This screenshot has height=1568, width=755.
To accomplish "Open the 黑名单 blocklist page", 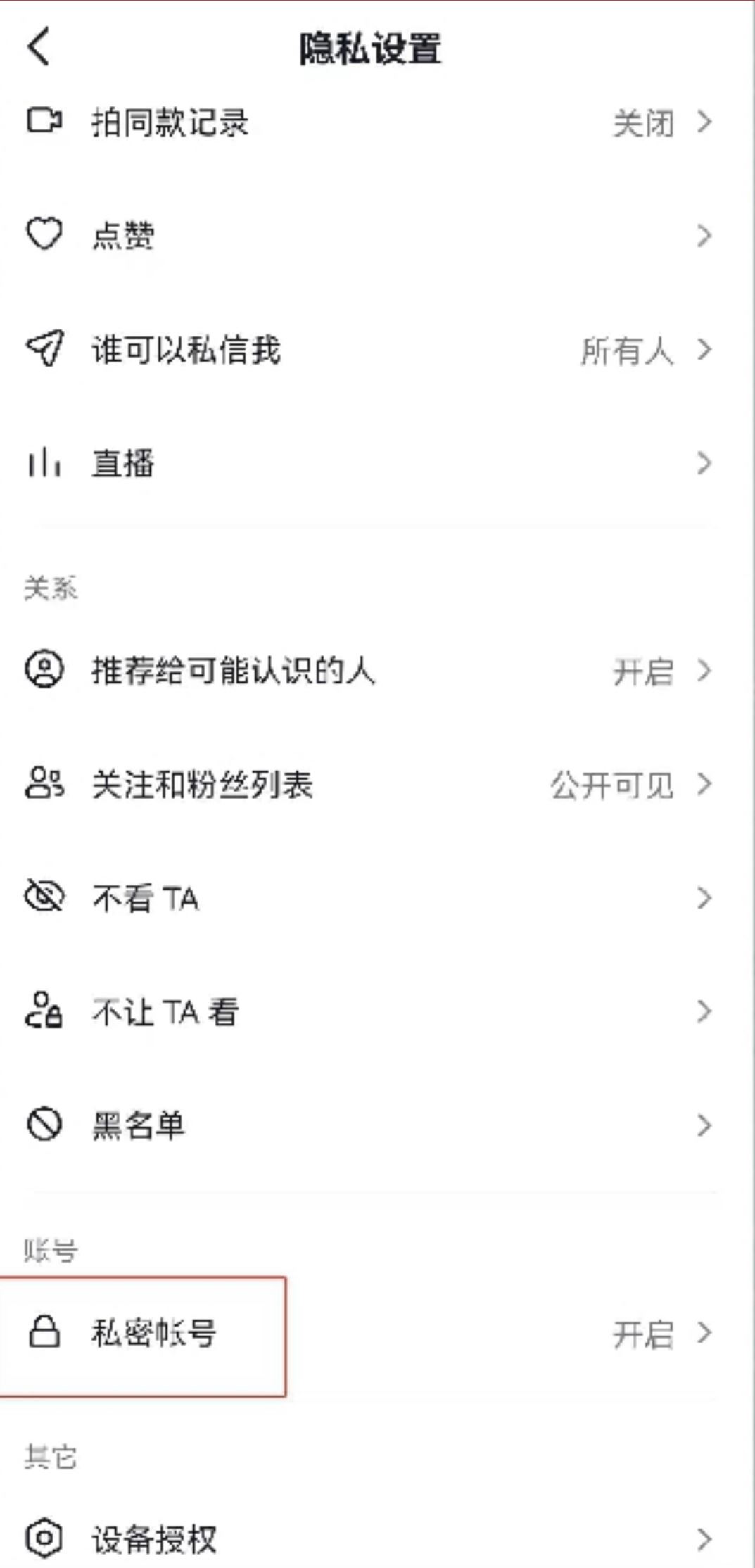I will point(705,1125).
